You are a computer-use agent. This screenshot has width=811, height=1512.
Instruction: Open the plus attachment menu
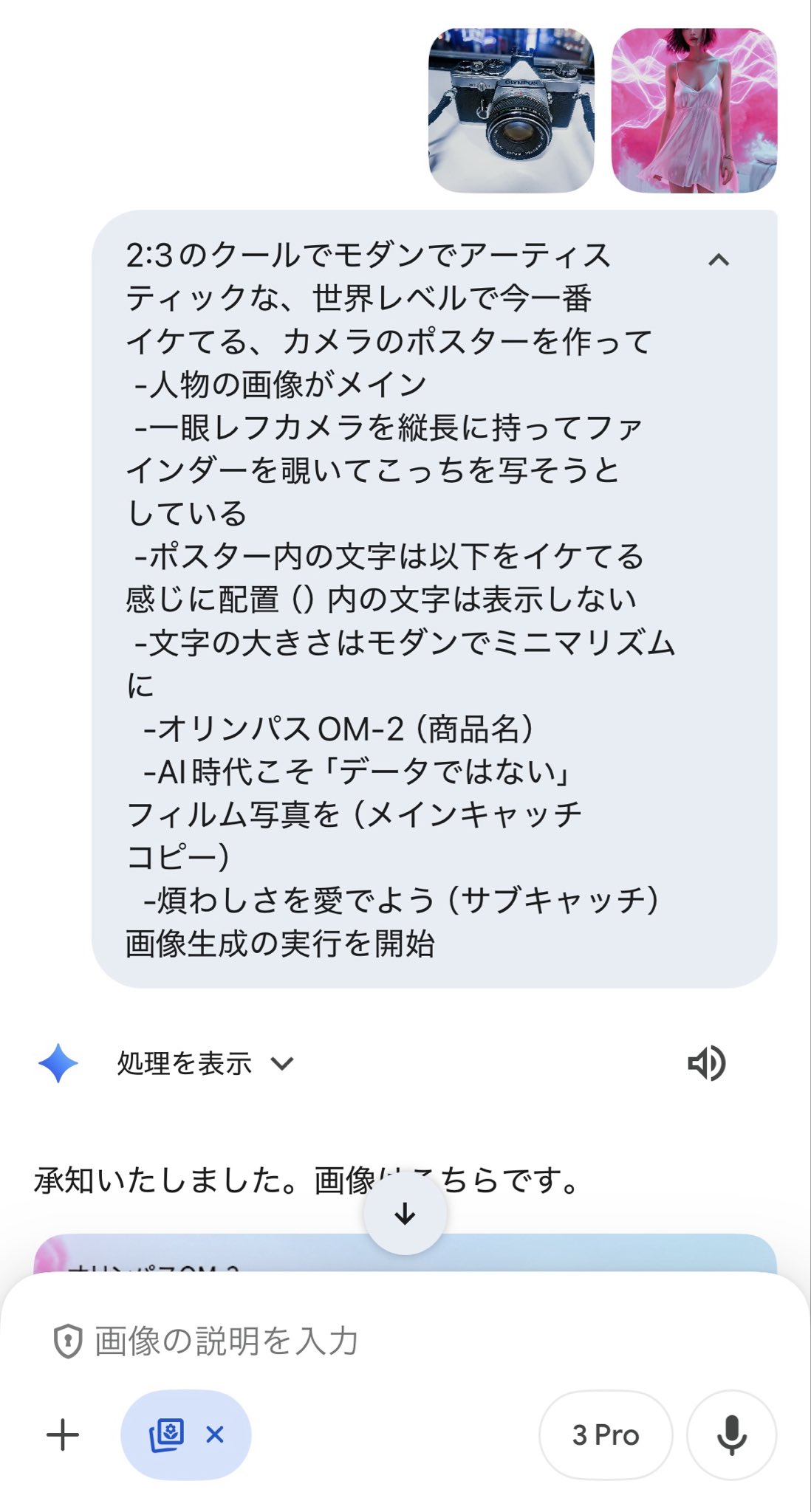coord(63,1435)
